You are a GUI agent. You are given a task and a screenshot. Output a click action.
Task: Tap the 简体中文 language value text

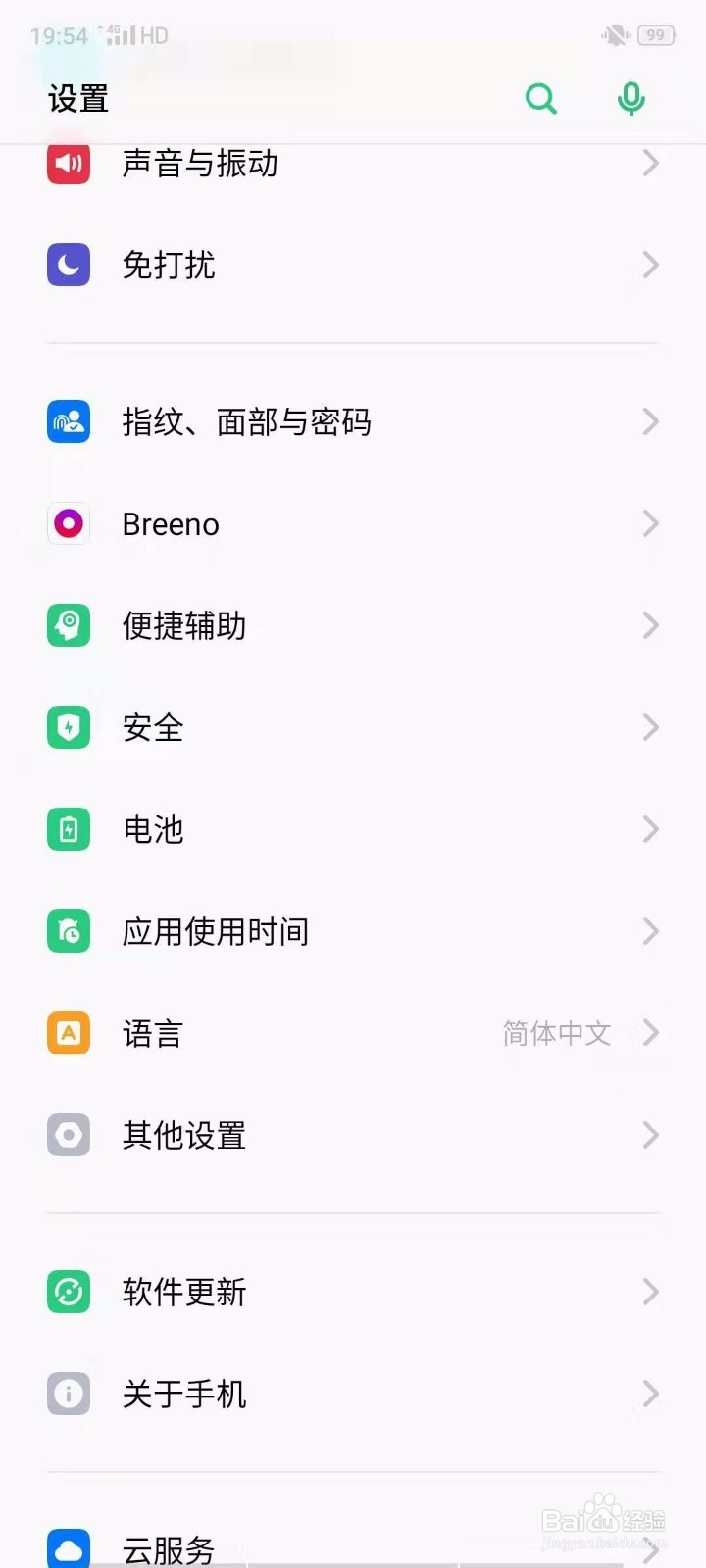556,1033
